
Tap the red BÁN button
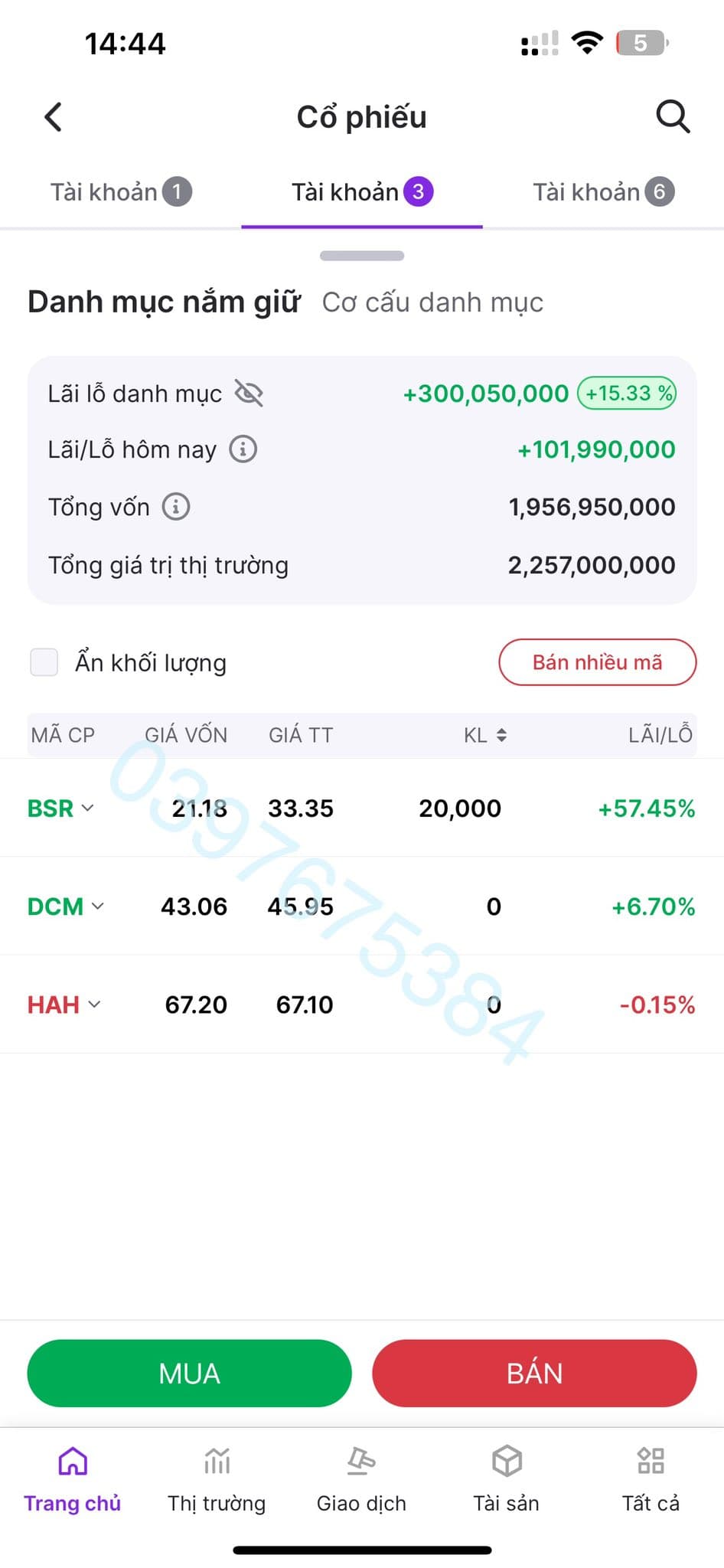point(534,1374)
